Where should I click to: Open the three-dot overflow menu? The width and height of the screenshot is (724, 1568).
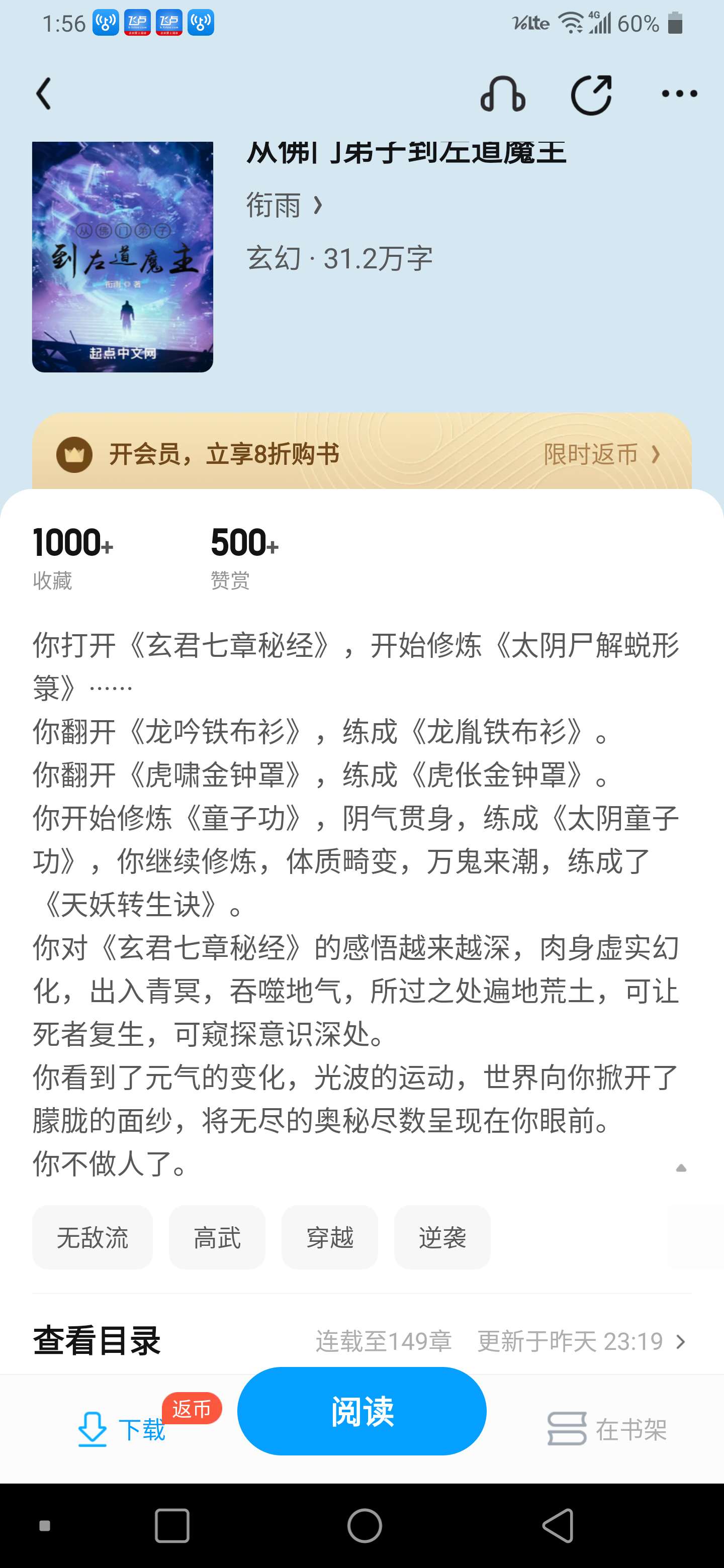pyautogui.click(x=680, y=94)
